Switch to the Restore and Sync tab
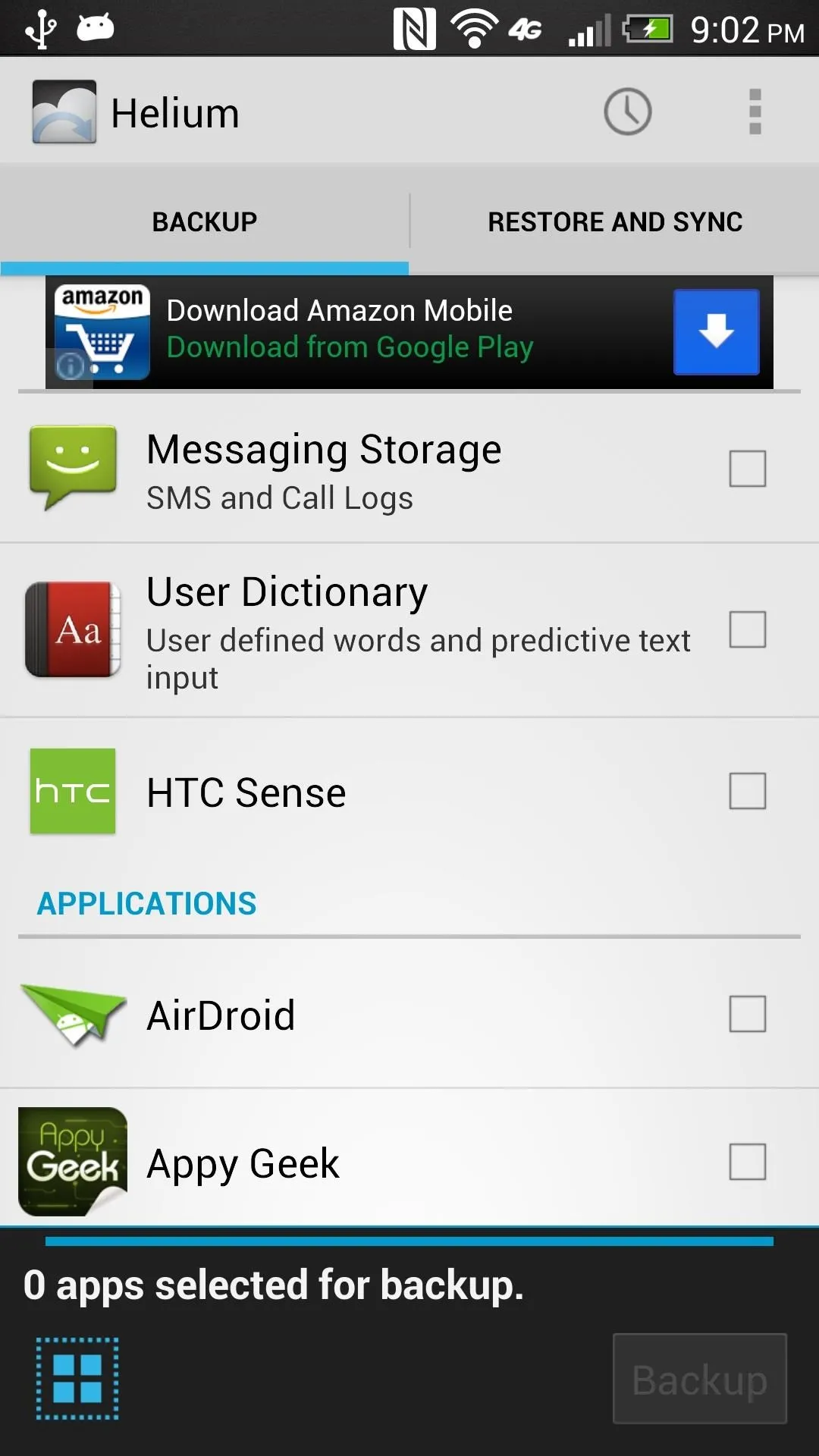This screenshot has height=1456, width=819. (x=615, y=222)
